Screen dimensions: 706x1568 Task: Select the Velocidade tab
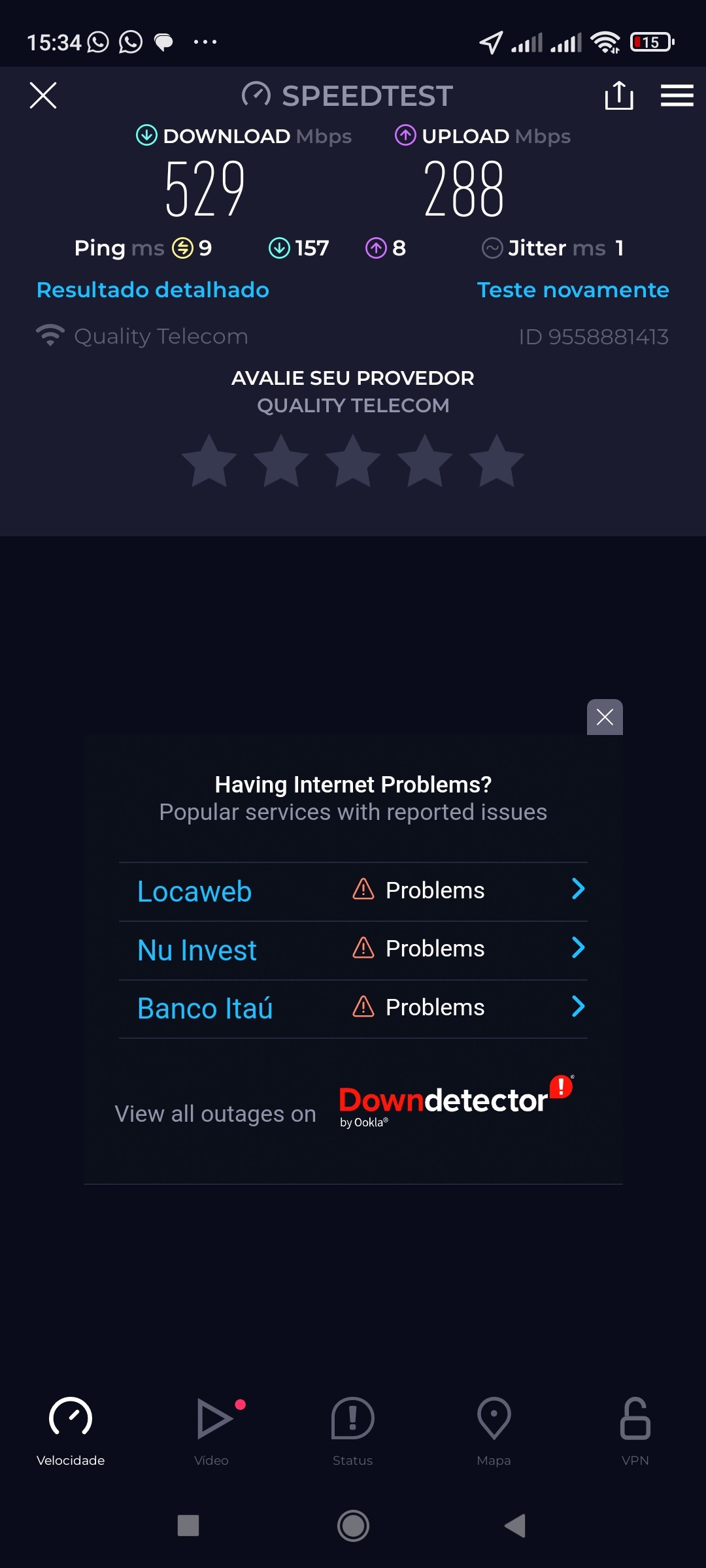71,1431
